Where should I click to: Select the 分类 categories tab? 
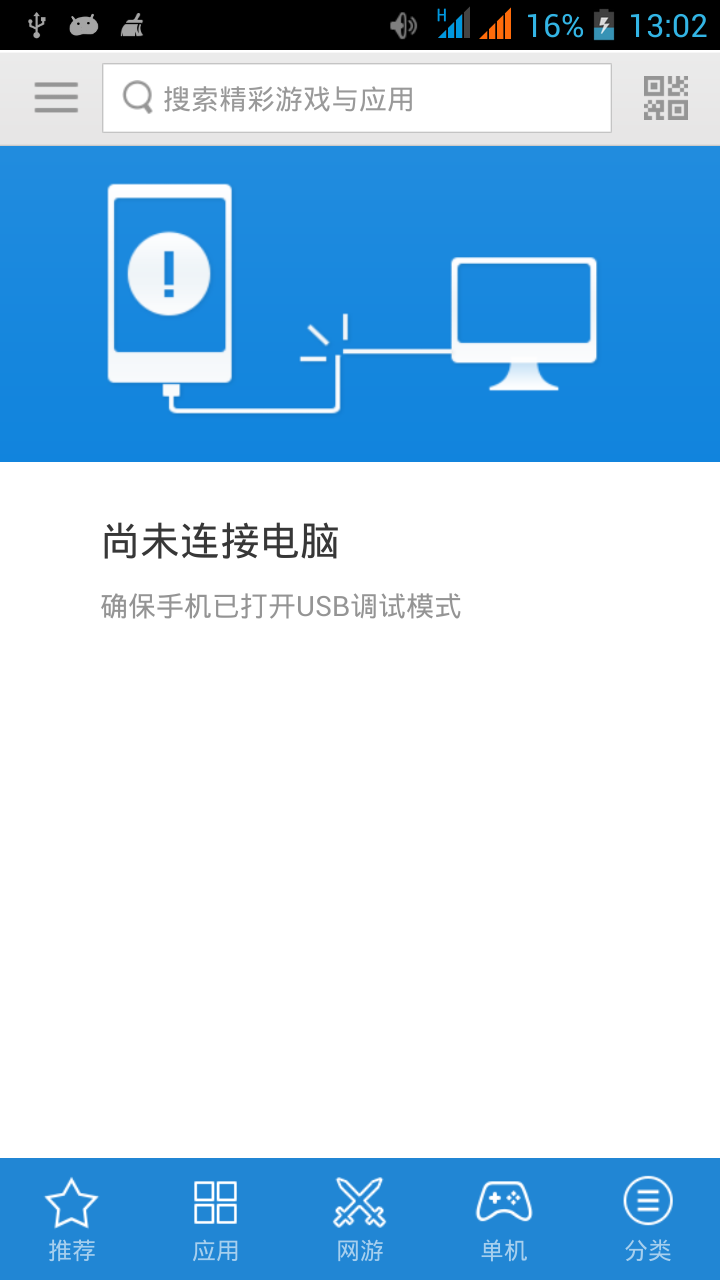[648, 1218]
